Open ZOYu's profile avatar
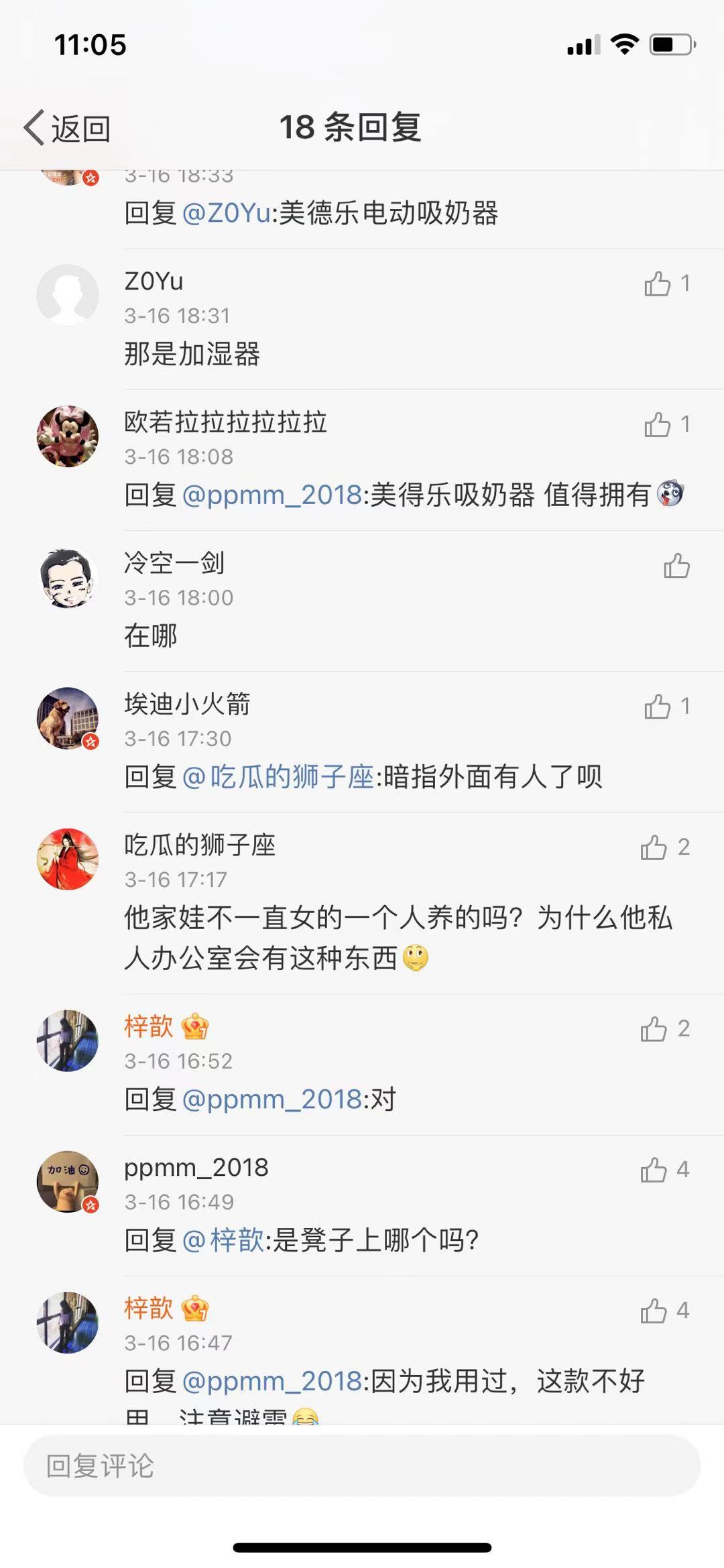Screen dimensions: 724x1568 click(x=67, y=295)
